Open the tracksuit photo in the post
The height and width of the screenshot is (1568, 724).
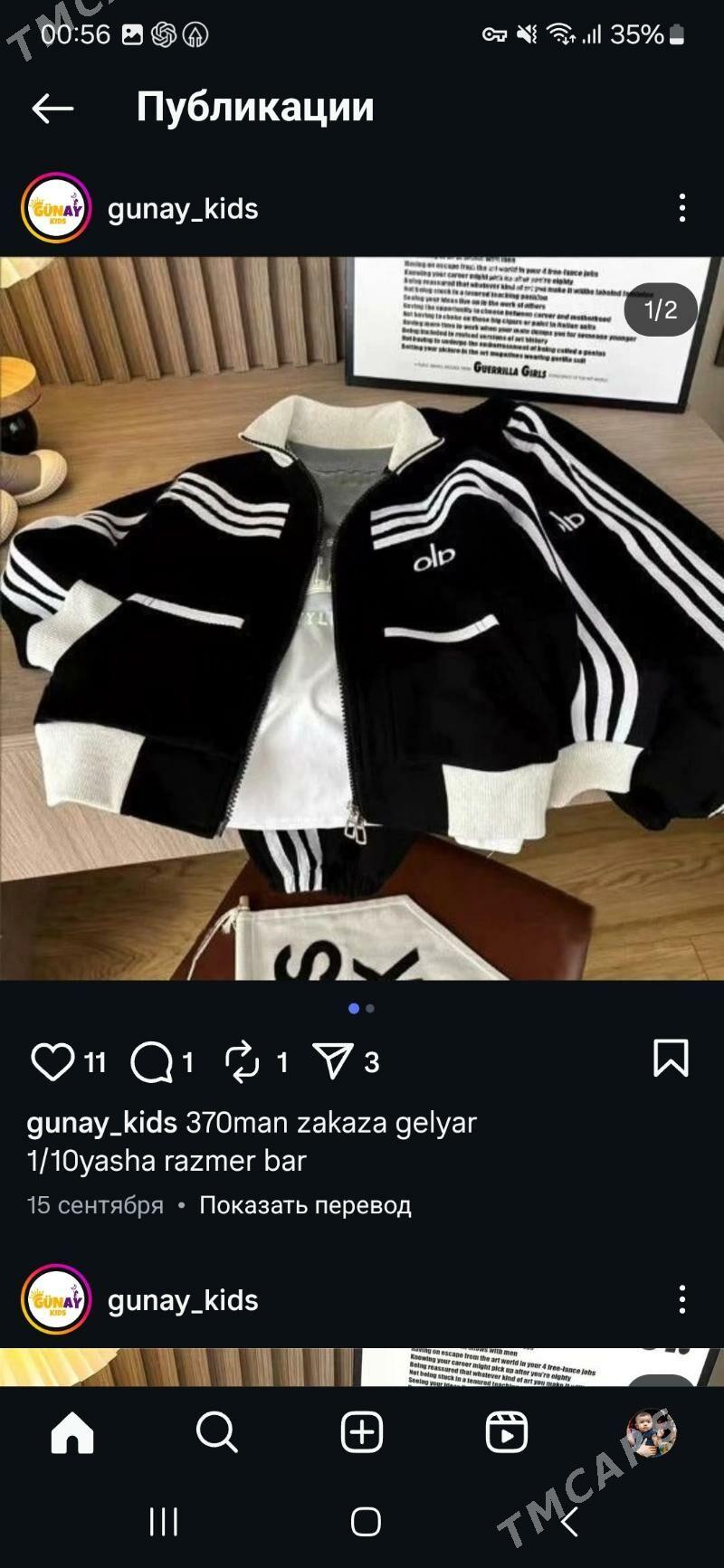362,618
